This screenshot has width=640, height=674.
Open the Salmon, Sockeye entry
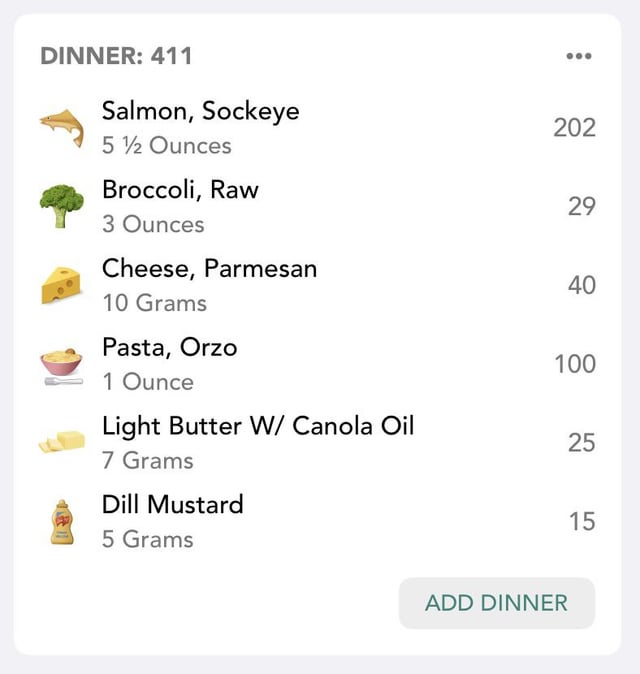318,128
